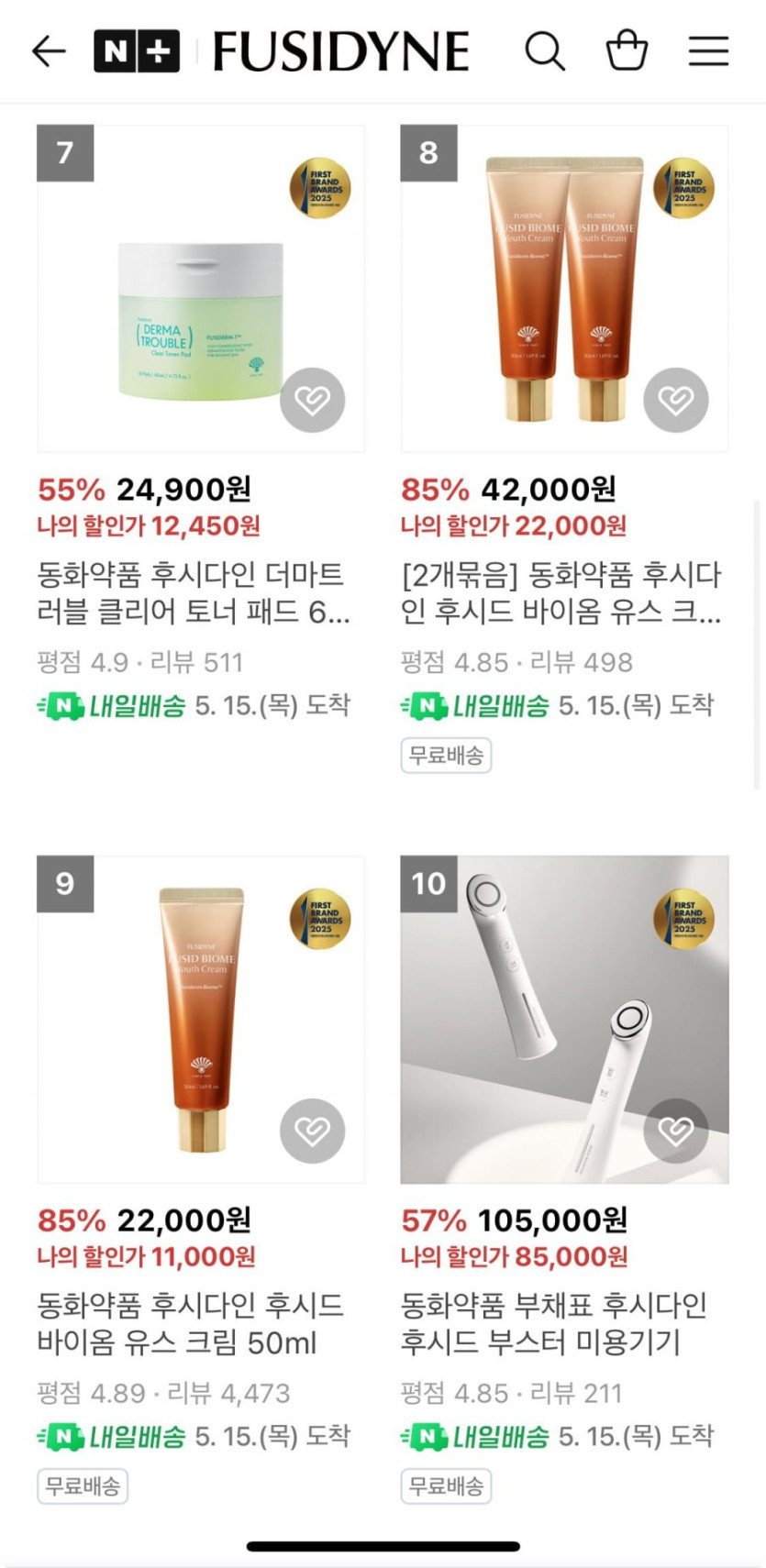Open the FUSIDYNE store home title

pos(341,51)
